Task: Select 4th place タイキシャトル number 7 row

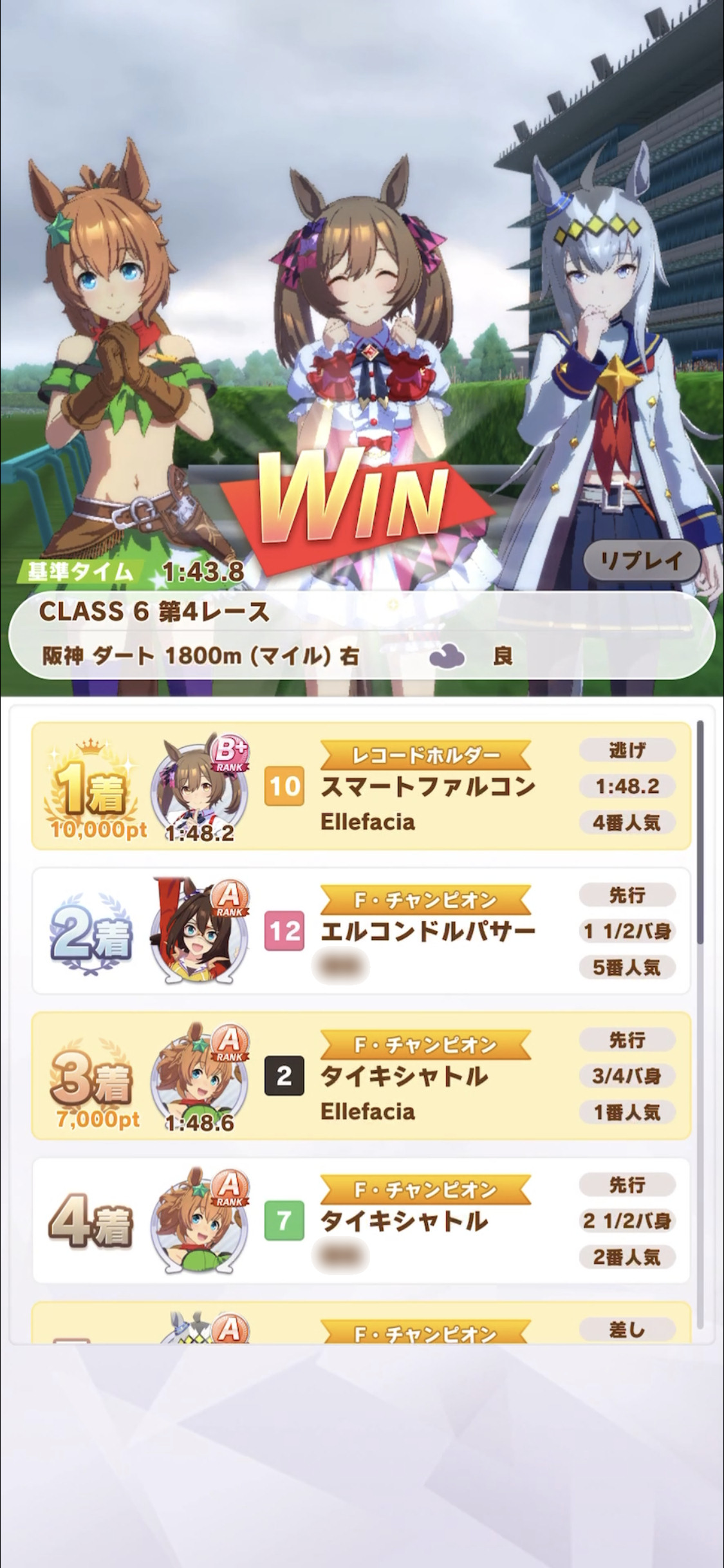Action: coord(362,1220)
